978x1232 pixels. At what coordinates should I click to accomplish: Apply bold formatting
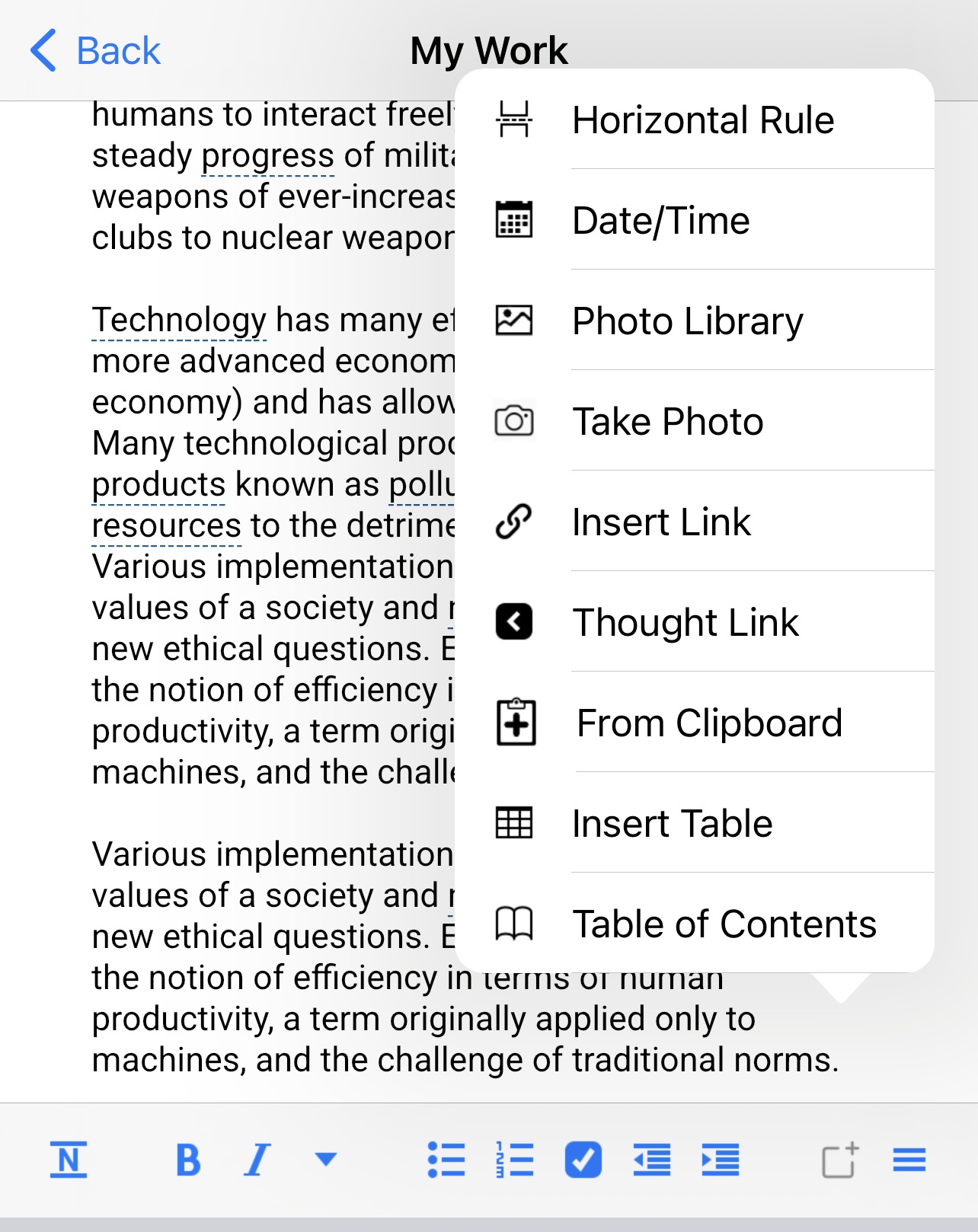[x=188, y=1160]
